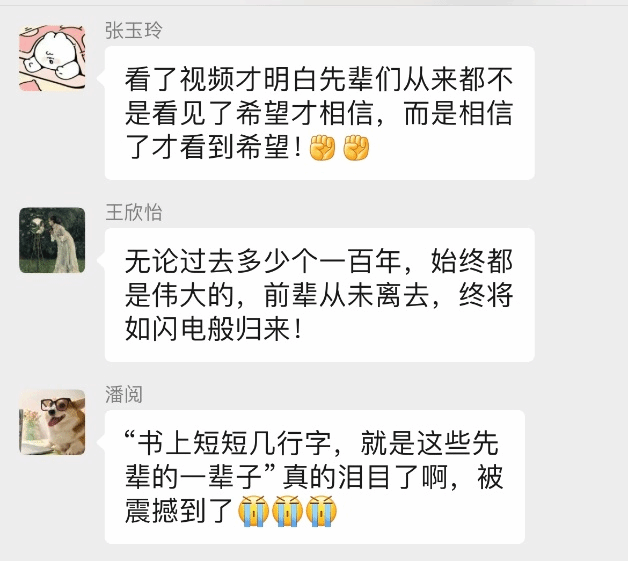Screen dimensions: 628x561
Task: View 潘阅's profile via corgi avatar
Action: point(52,422)
